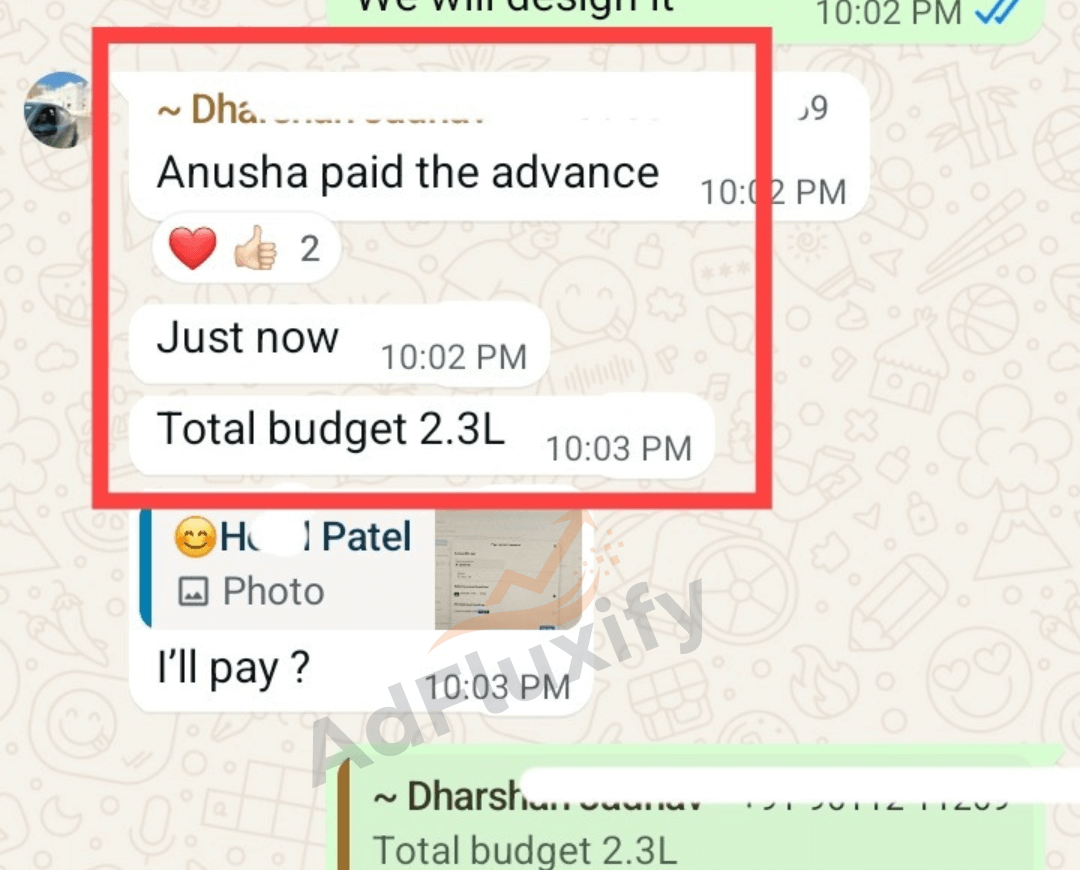Screen dimensions: 1080x870
Task: View reactions on "Anusha paid the advance"
Action: [244, 249]
